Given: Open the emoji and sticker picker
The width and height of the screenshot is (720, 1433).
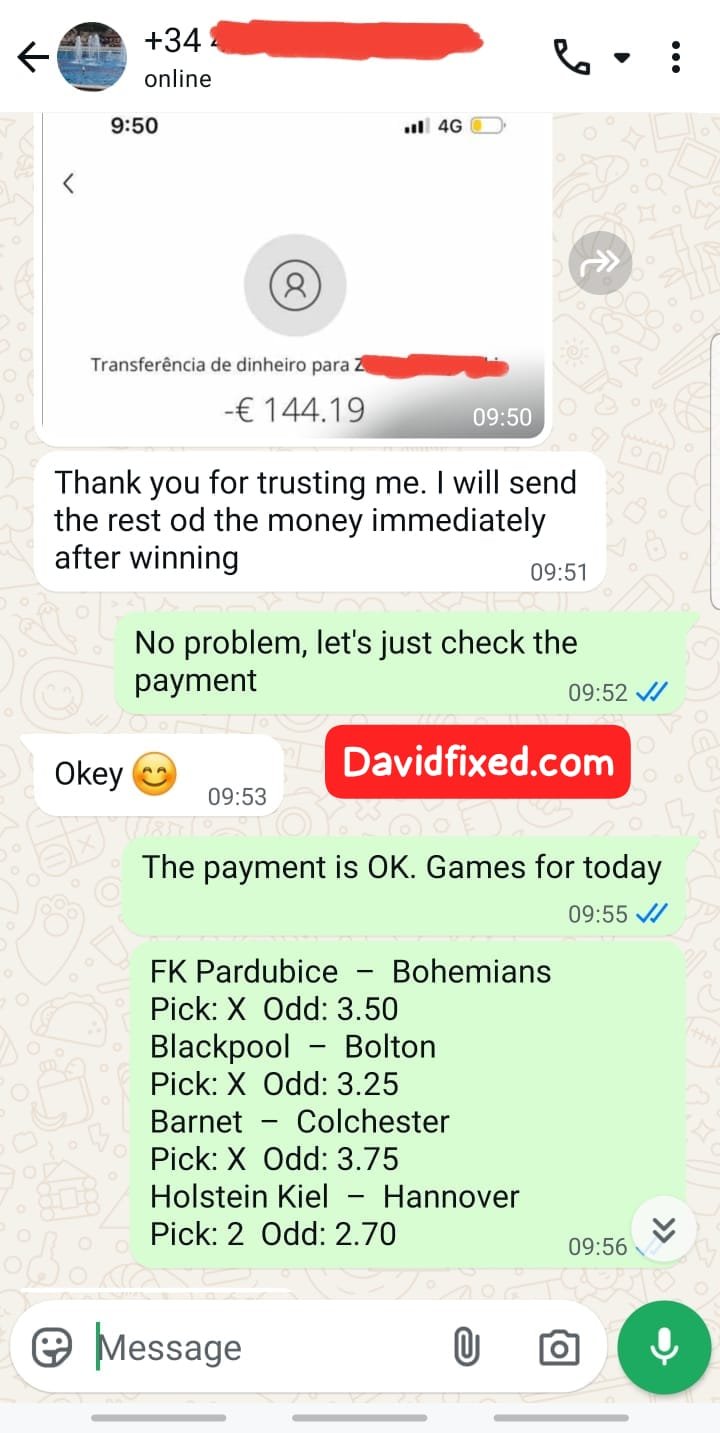Looking at the screenshot, I should click(52, 1348).
